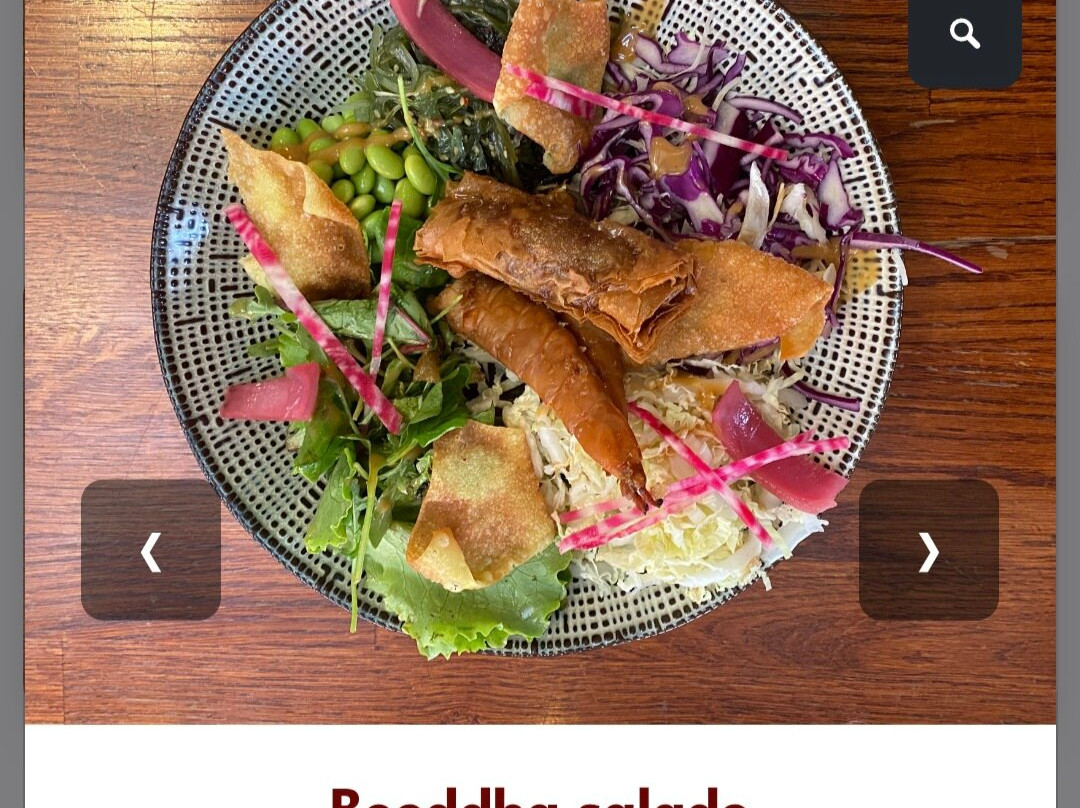The width and height of the screenshot is (1080, 808).
Task: Go to the previous photo
Action: tap(151, 550)
